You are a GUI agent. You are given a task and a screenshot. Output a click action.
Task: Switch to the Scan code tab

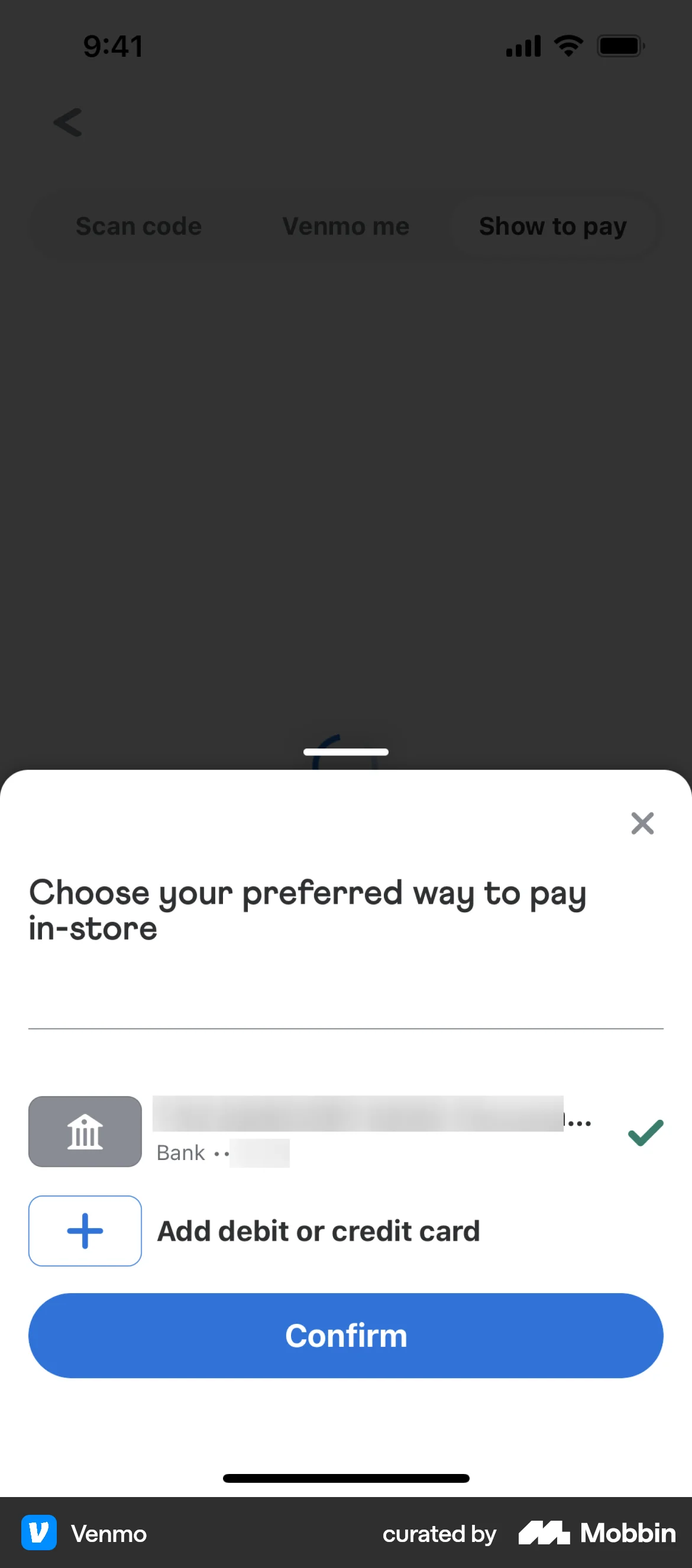[x=138, y=226]
